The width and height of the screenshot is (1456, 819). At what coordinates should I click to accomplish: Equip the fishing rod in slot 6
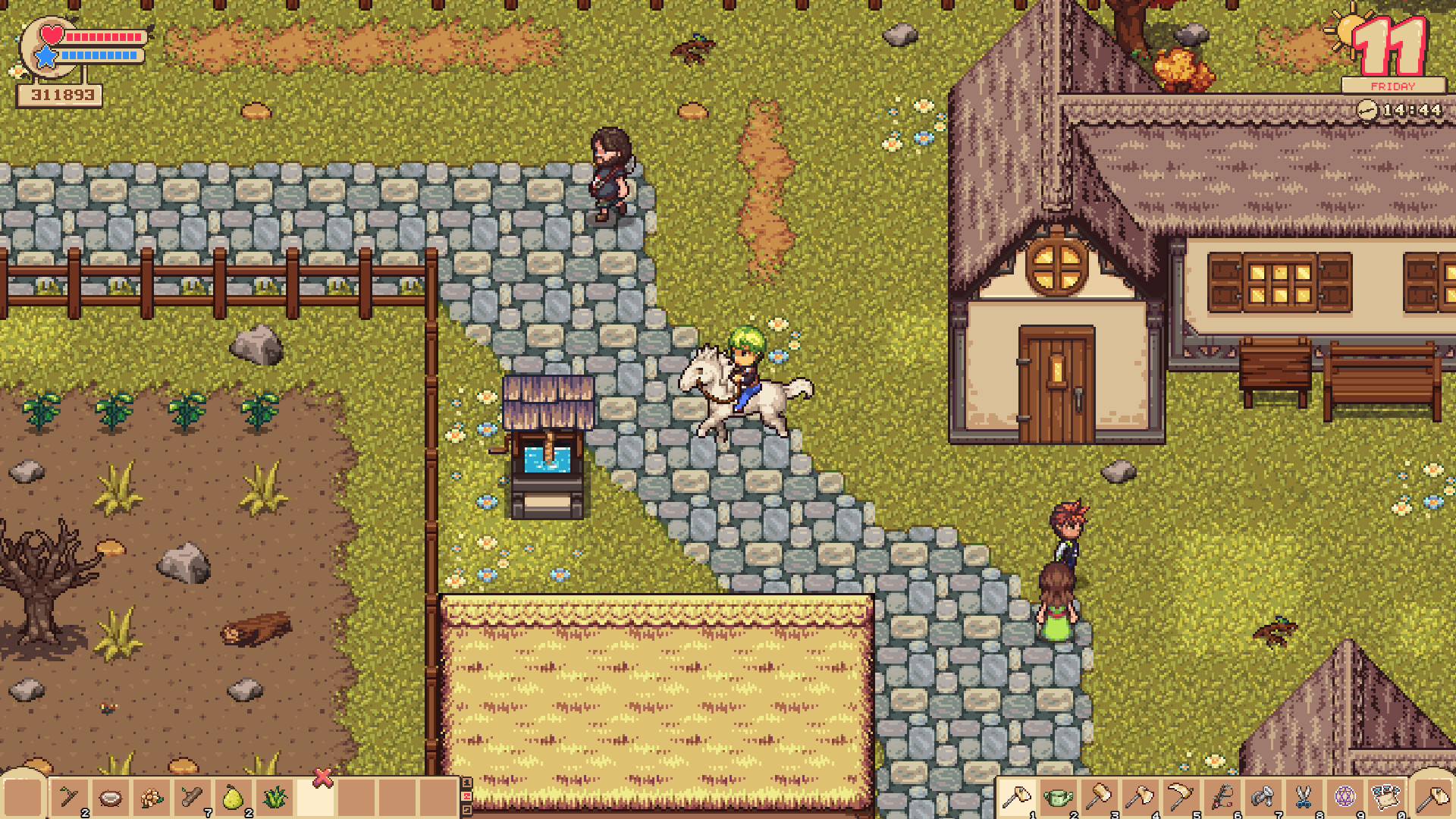(1221, 796)
